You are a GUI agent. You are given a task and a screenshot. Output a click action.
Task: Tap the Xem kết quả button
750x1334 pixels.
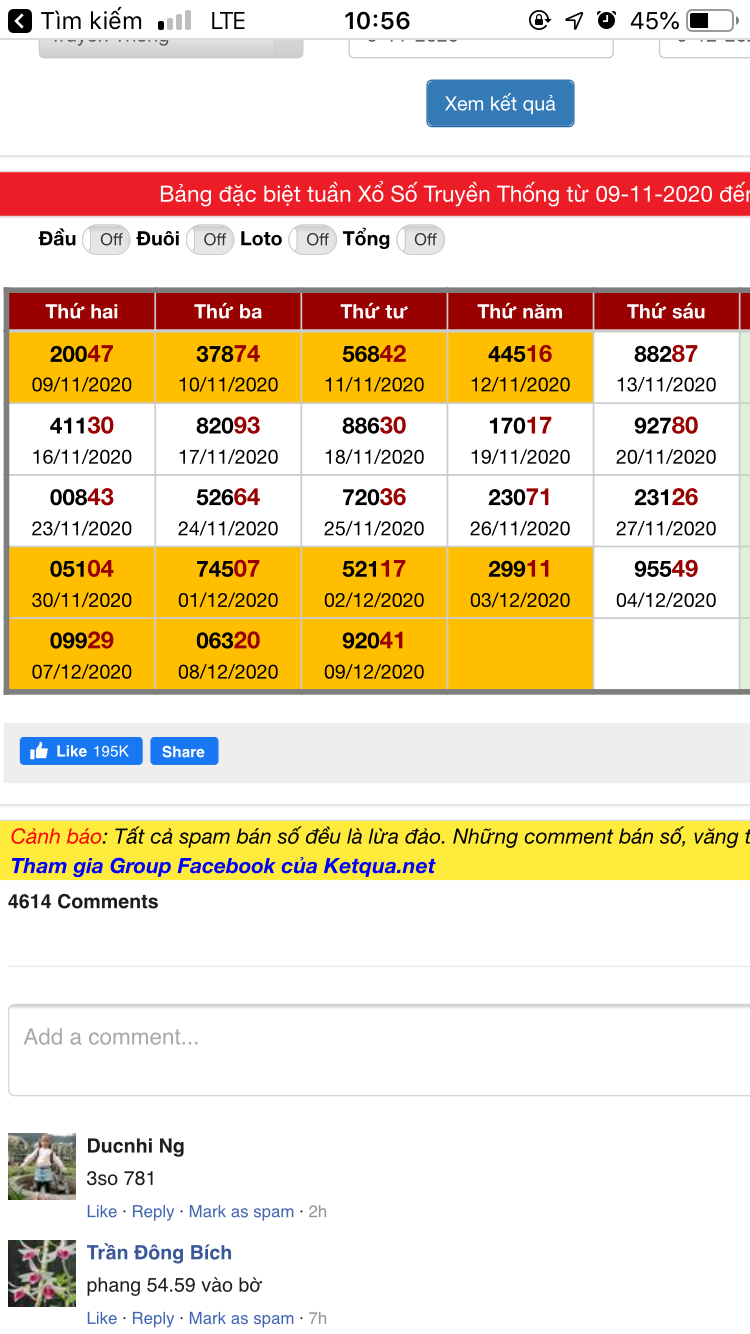pyautogui.click(x=500, y=104)
